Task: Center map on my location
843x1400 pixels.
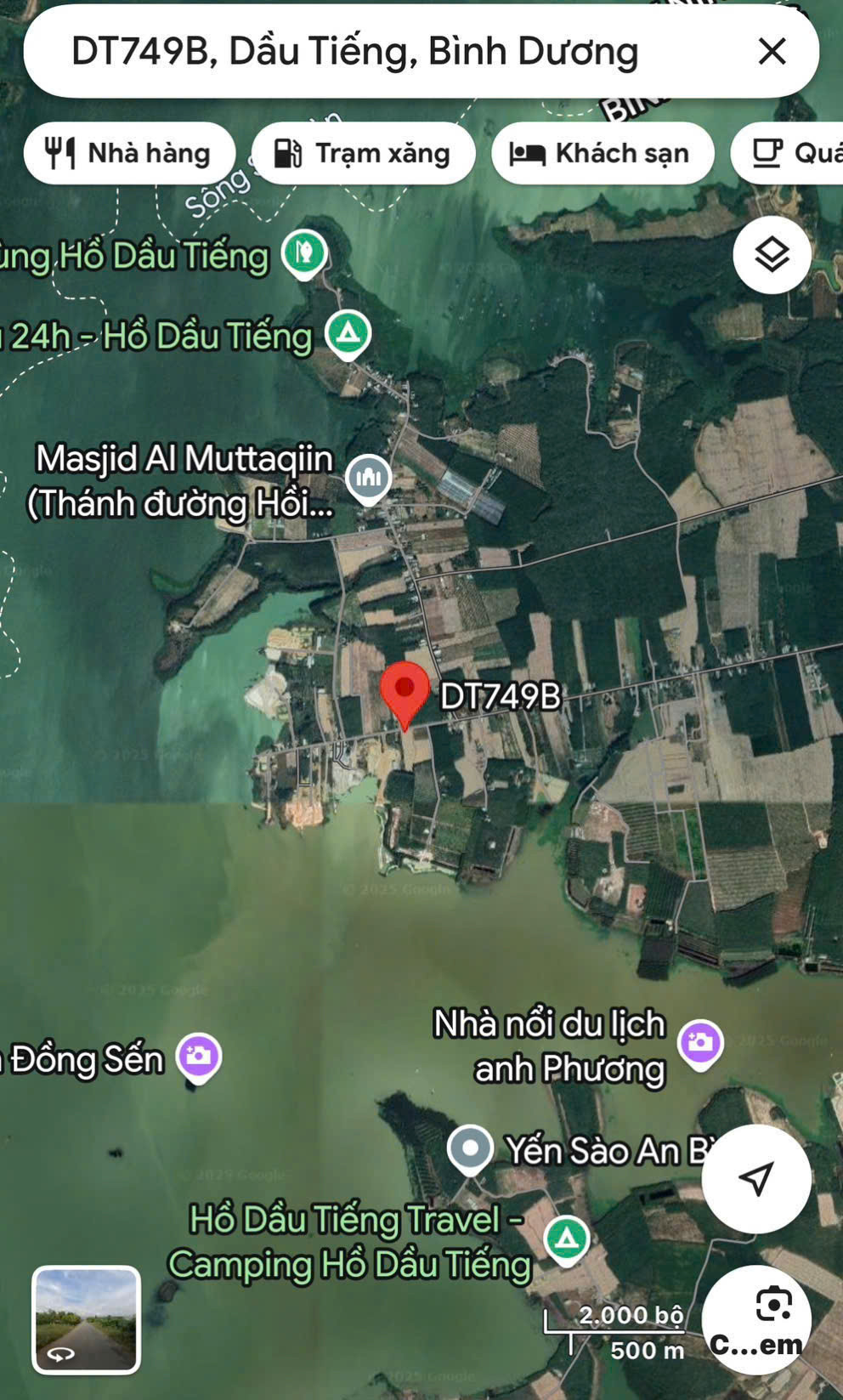Action: [755, 1178]
